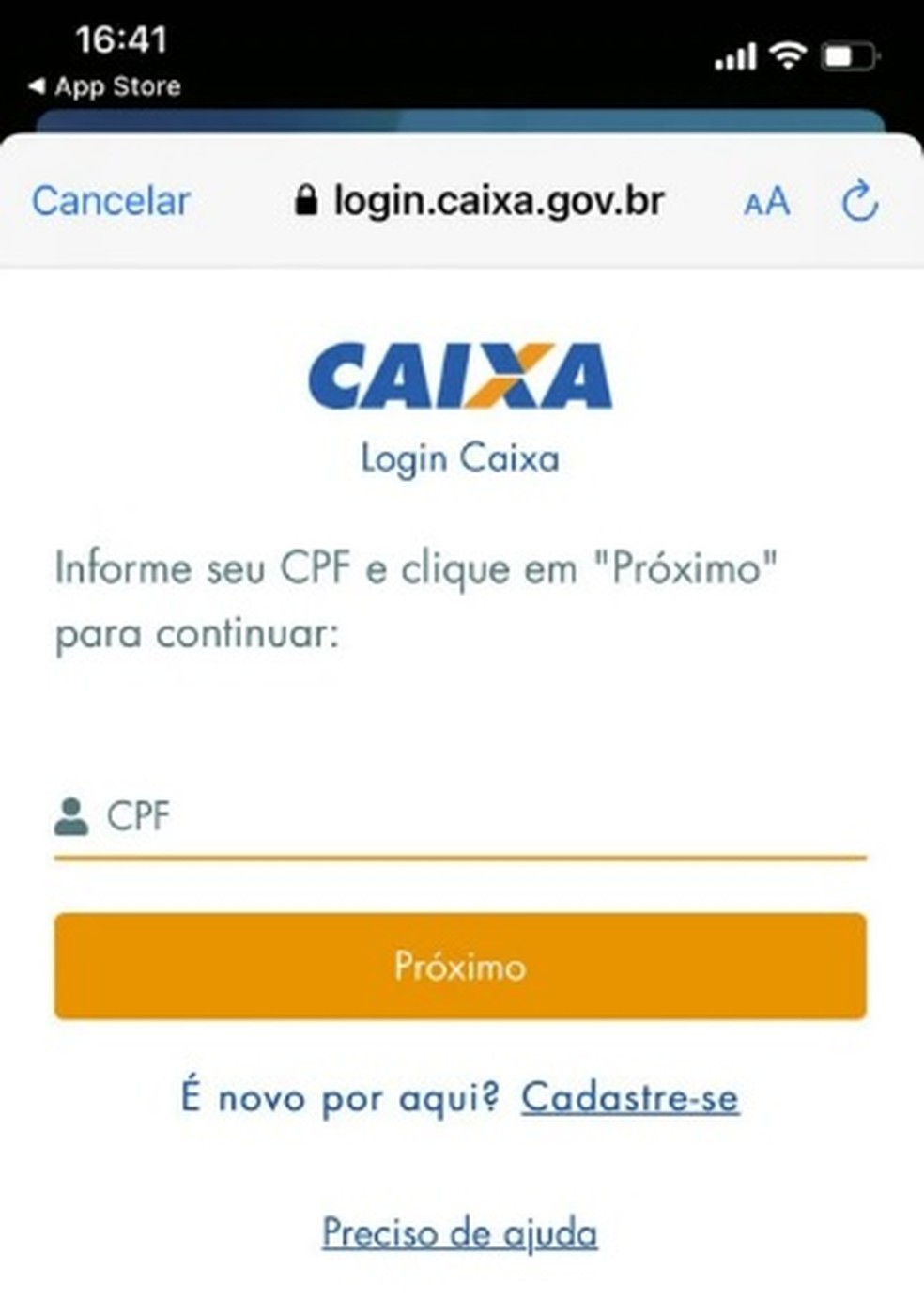Viewport: 924px width, 1316px height.
Task: Click the page reload icon
Action: (x=859, y=201)
